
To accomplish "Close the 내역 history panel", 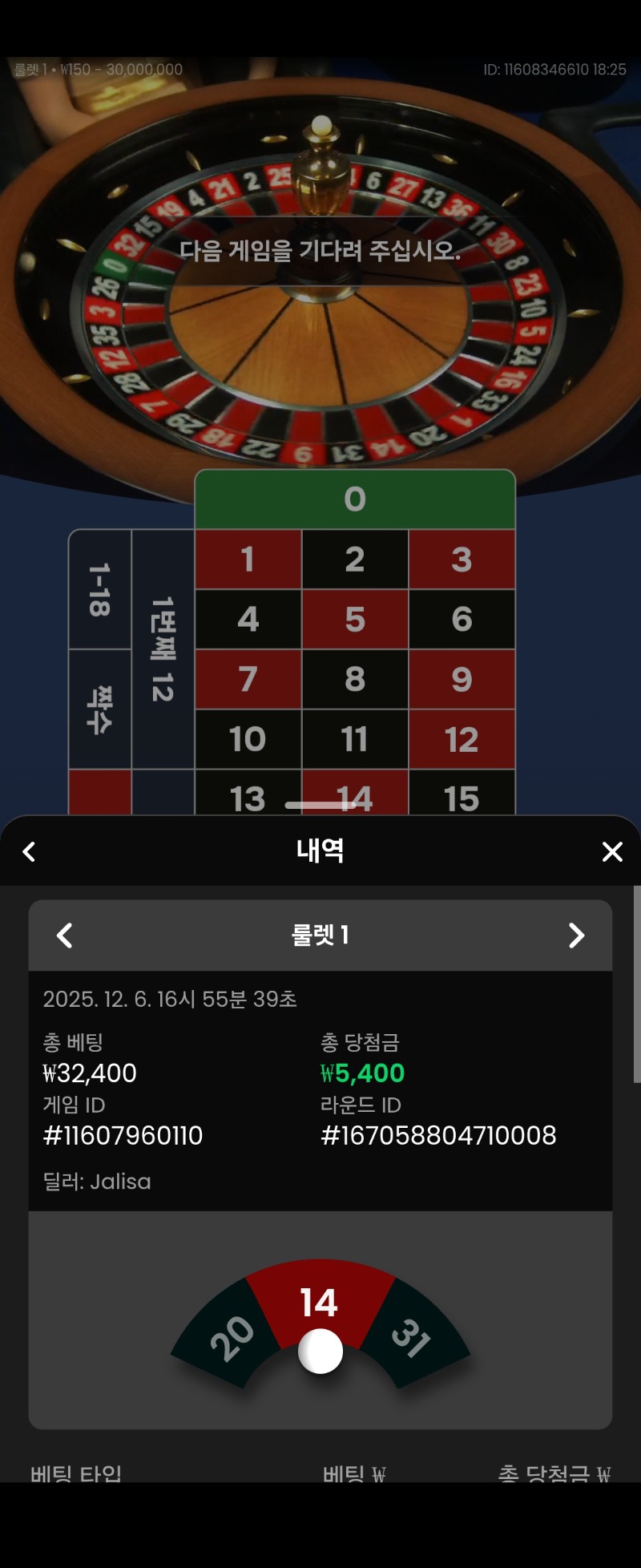I will click(612, 851).
